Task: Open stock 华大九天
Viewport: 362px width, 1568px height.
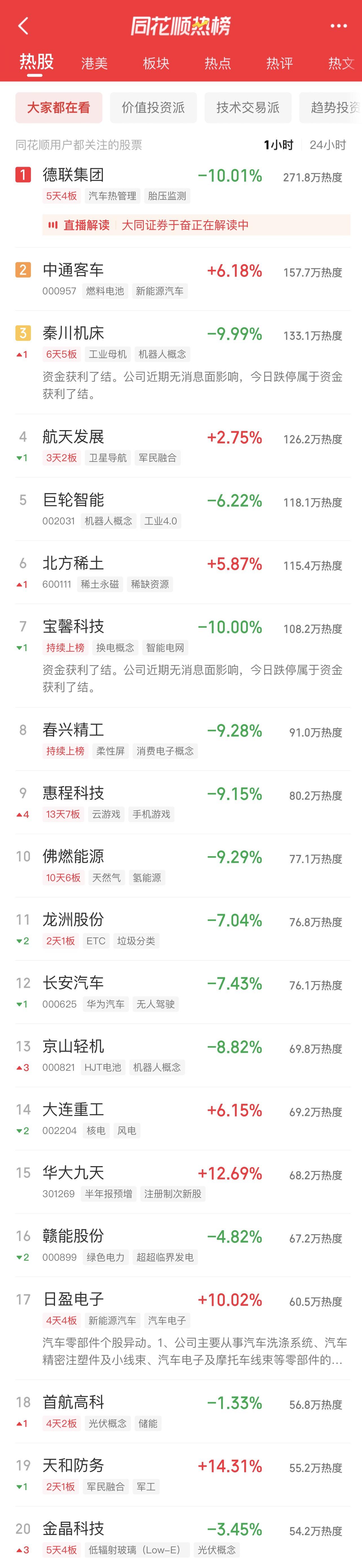Action: click(73, 1172)
